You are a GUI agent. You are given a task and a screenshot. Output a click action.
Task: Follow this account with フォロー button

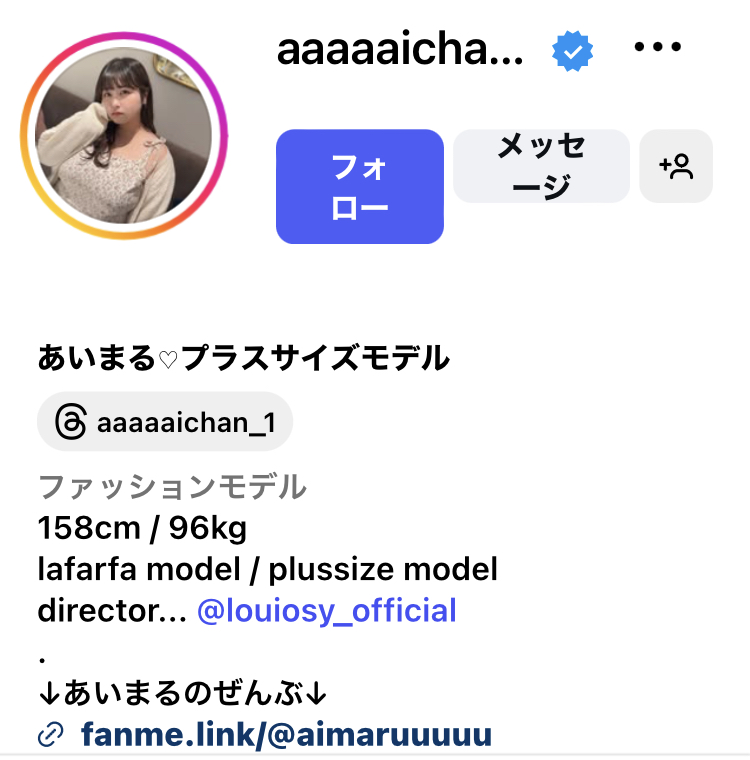[359, 186]
